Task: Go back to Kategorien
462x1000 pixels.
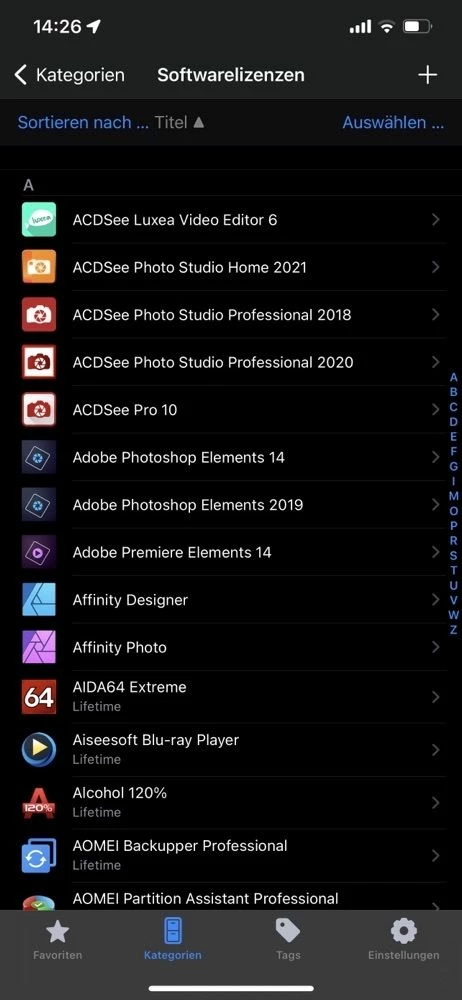Action: [69, 75]
